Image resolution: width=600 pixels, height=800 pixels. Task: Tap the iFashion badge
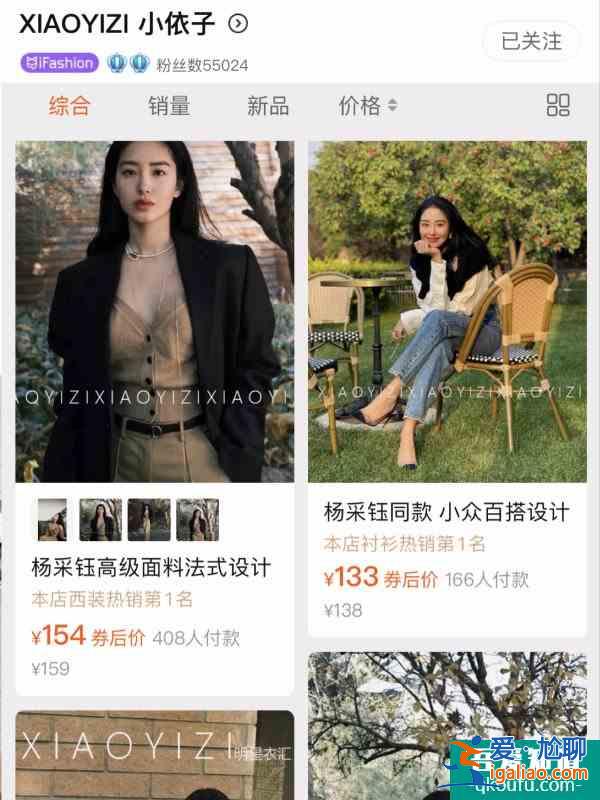pos(60,63)
